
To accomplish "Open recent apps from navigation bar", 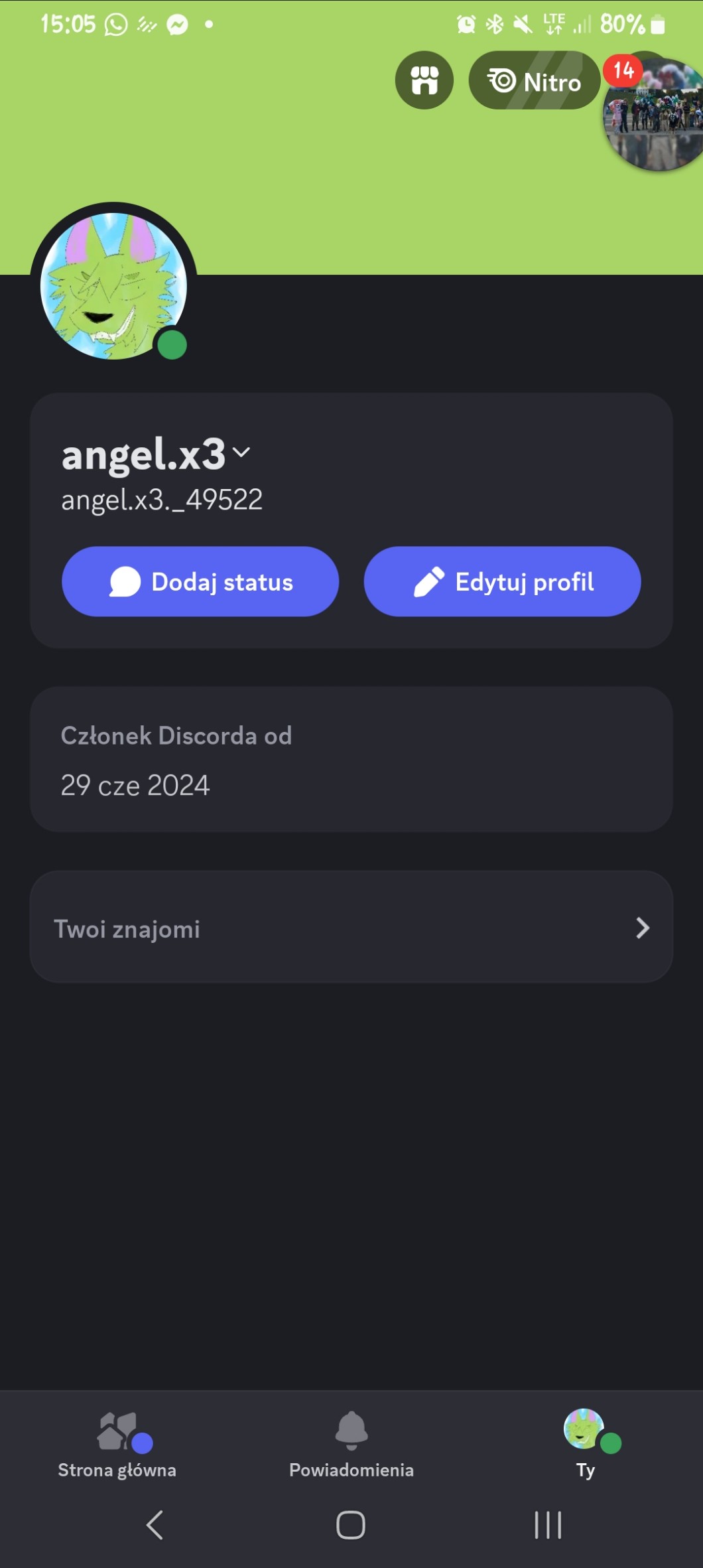I will point(548,1524).
